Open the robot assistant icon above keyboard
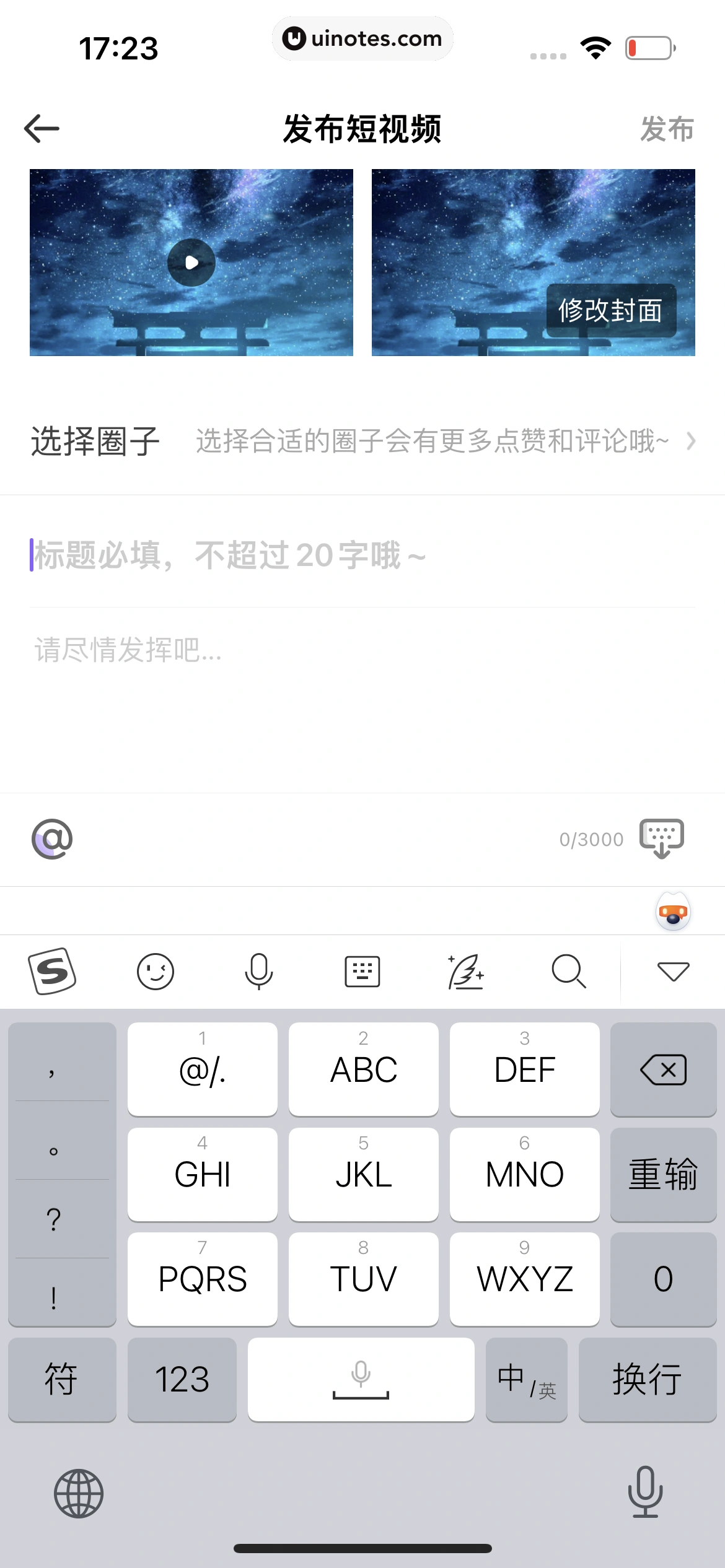725x1568 pixels. 673,910
